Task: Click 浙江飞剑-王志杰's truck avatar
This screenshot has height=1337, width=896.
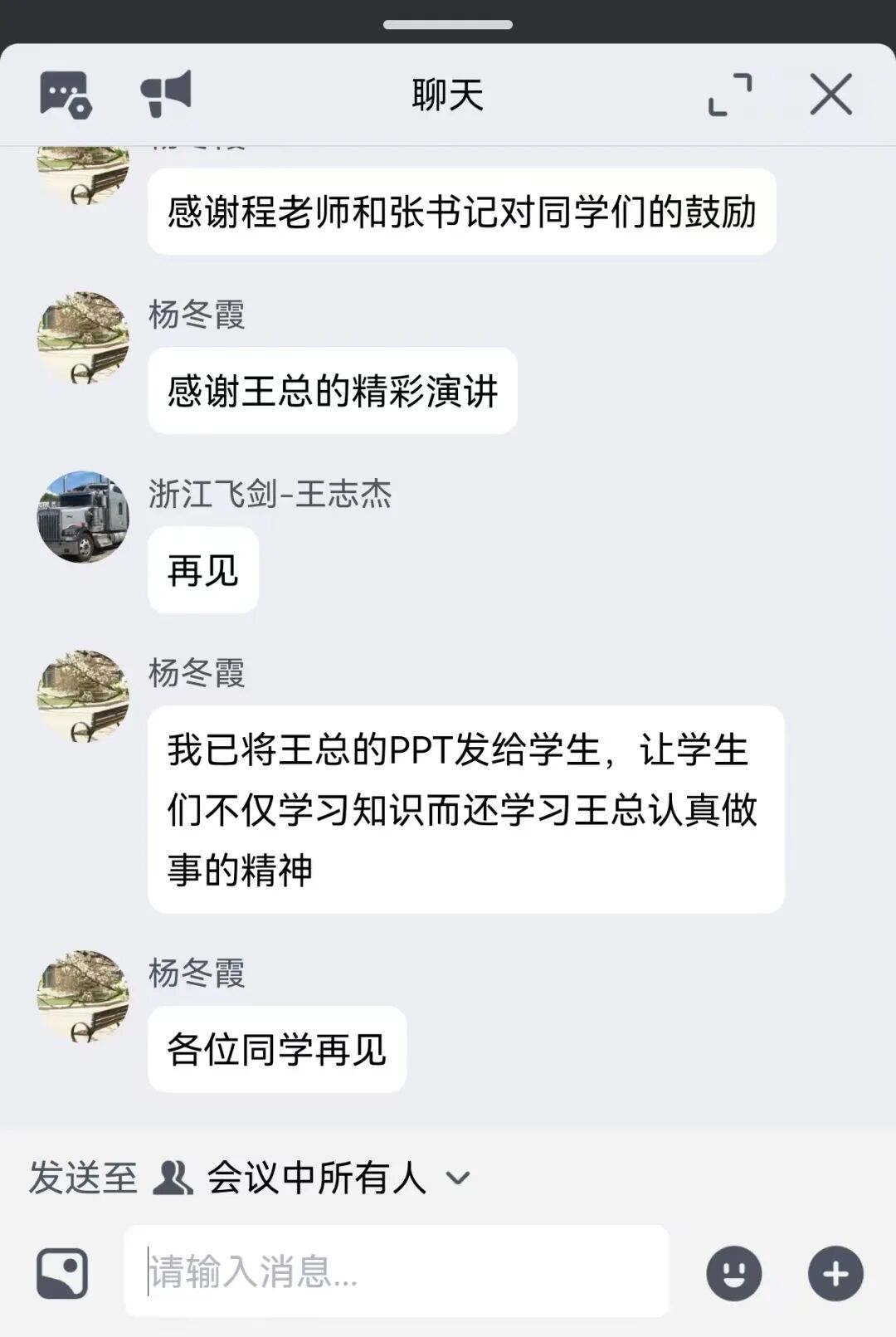Action: (83, 516)
